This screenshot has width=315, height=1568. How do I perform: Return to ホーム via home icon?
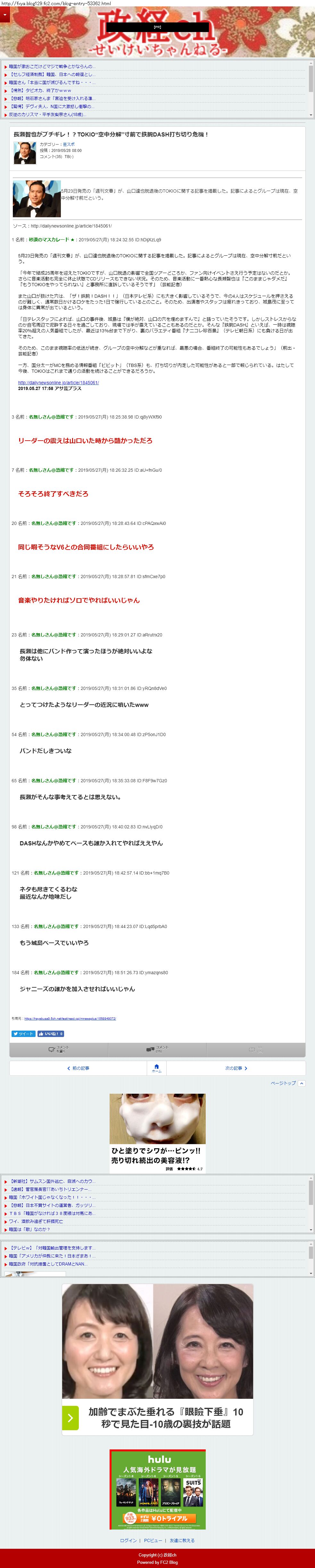(x=156, y=1068)
